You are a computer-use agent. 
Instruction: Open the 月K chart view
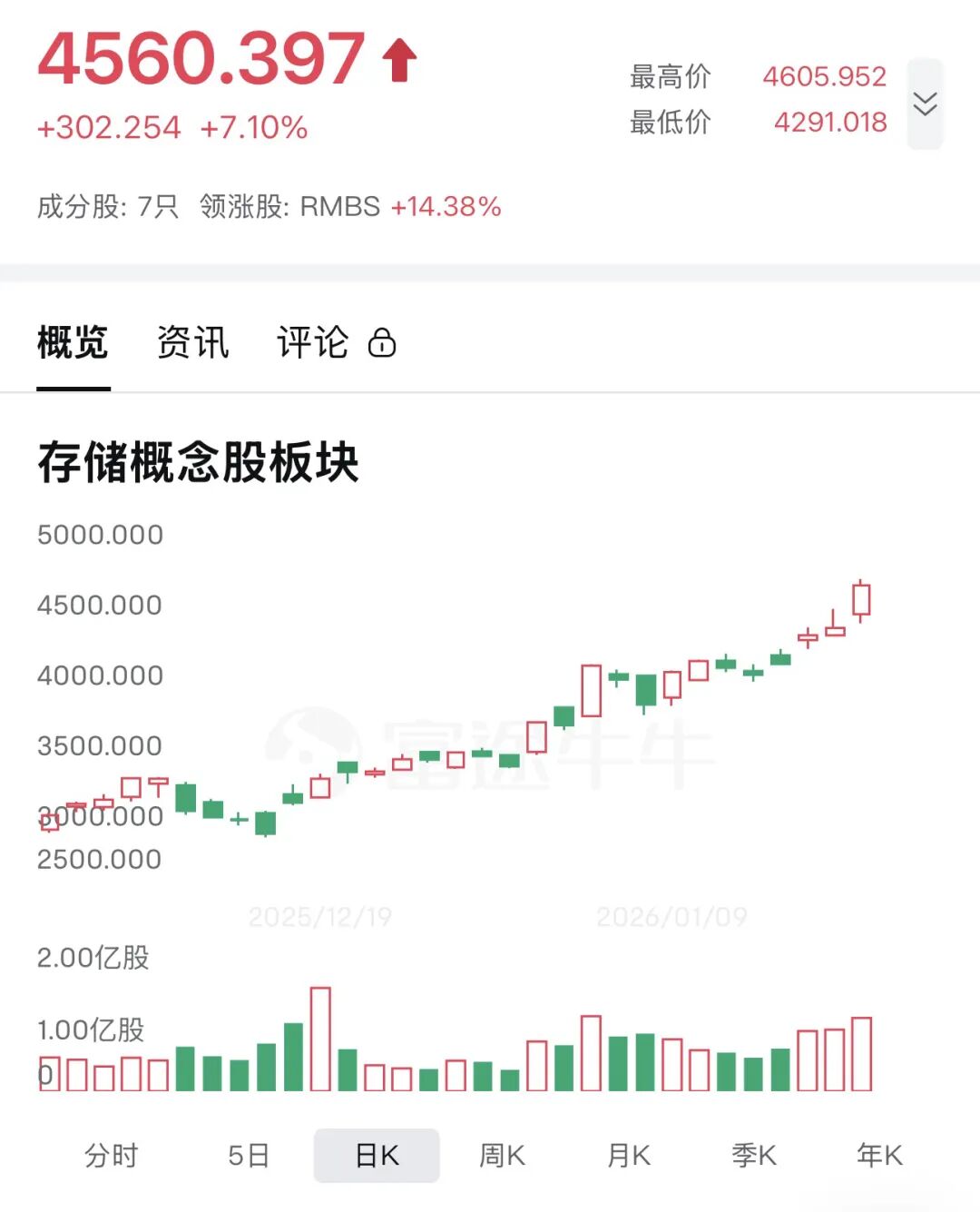630,1155
